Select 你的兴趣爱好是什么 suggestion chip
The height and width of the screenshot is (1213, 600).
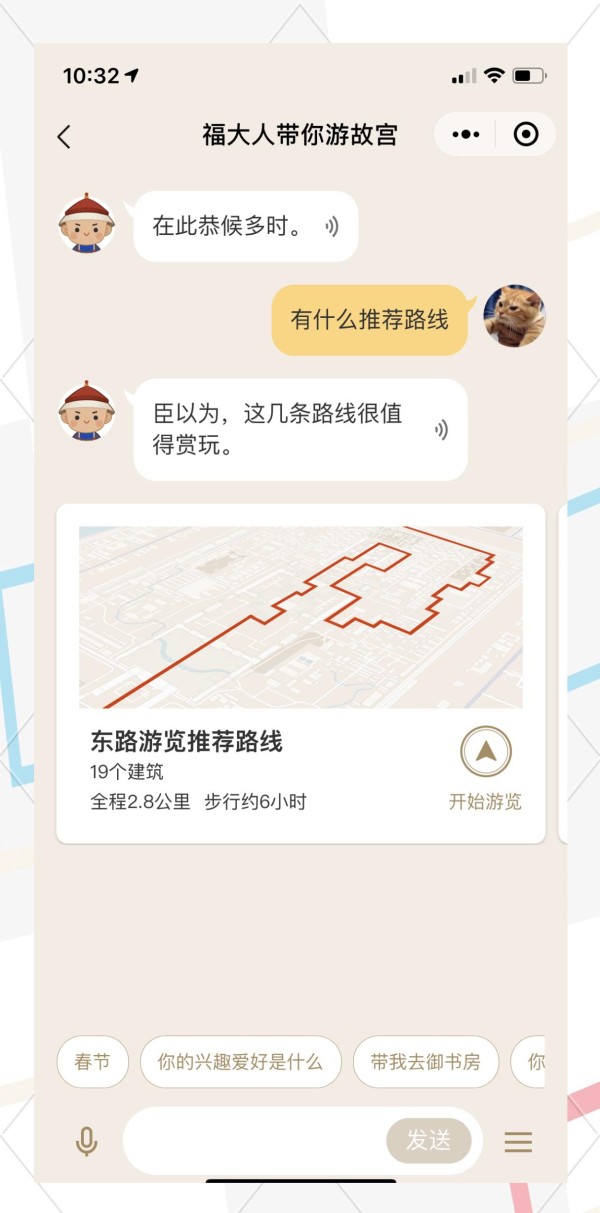pyautogui.click(x=240, y=1062)
